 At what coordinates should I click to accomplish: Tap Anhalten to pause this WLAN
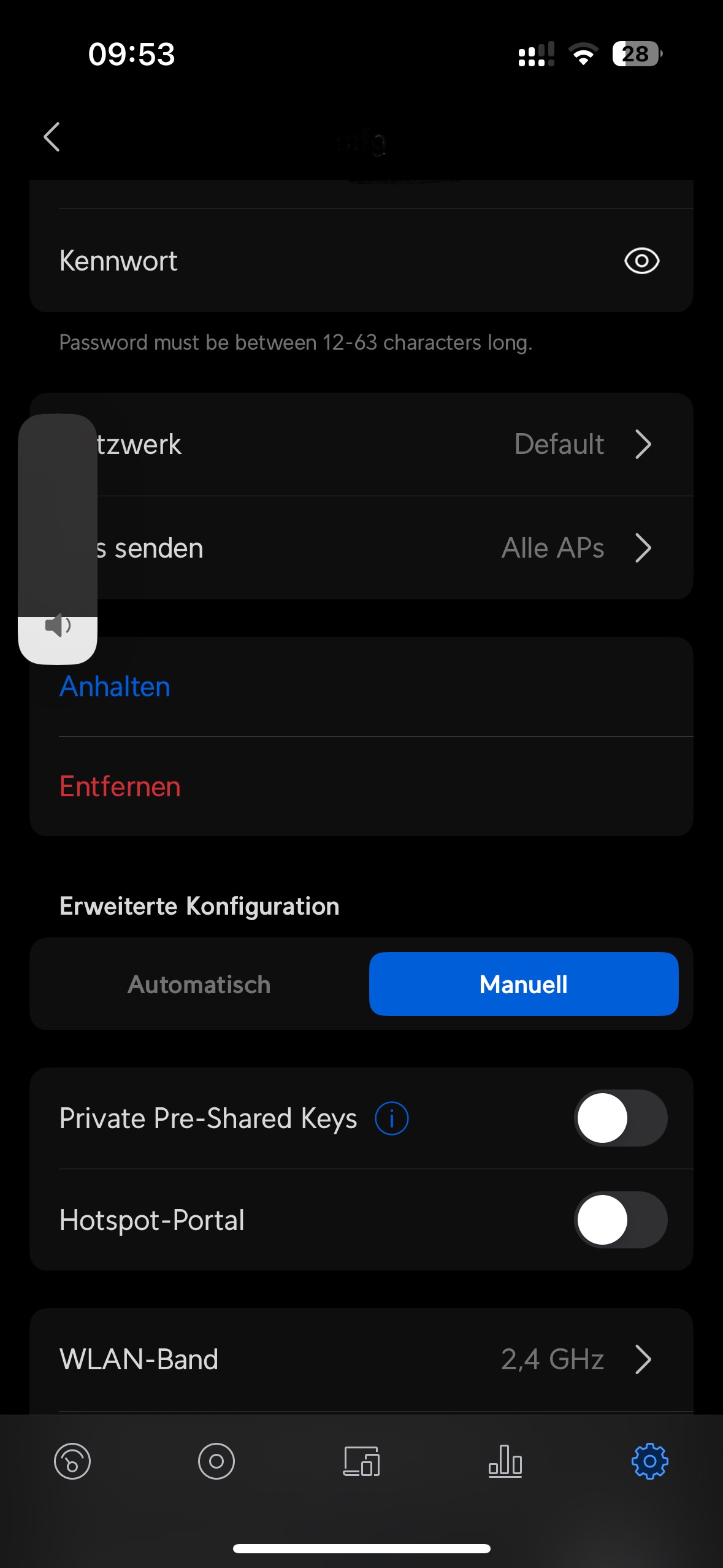click(115, 687)
